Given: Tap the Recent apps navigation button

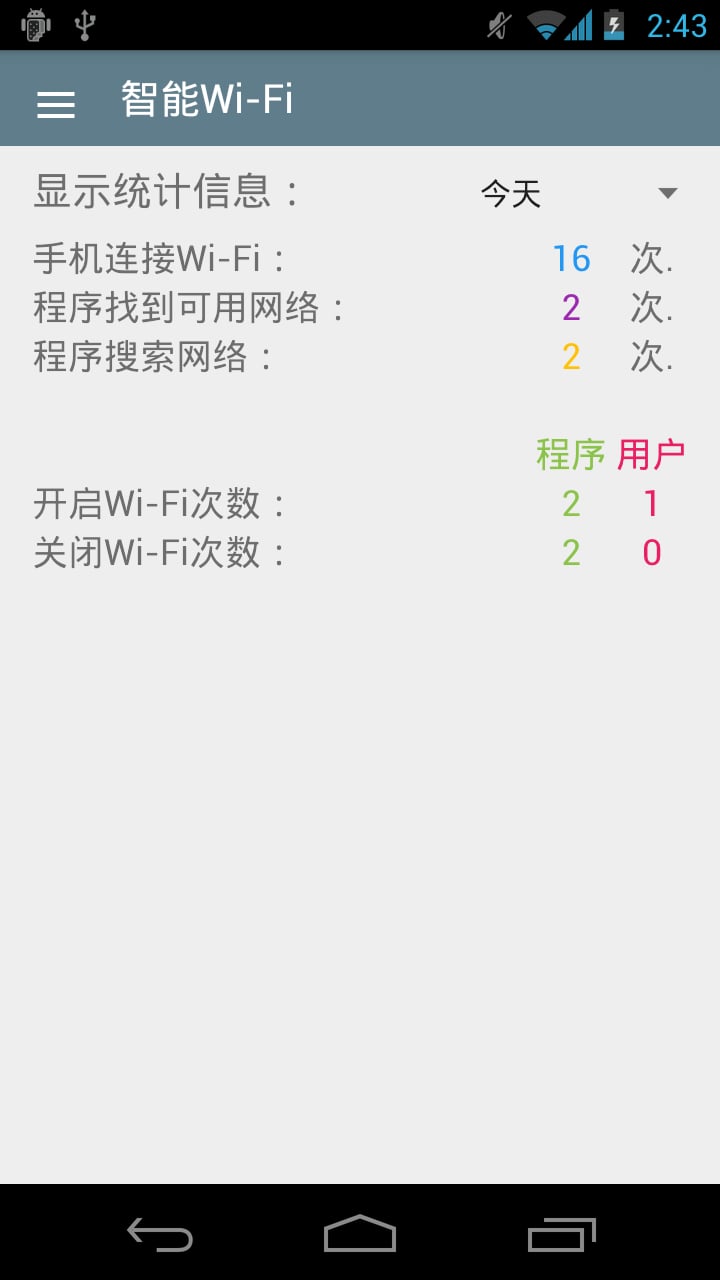Looking at the screenshot, I should pos(560,1236).
